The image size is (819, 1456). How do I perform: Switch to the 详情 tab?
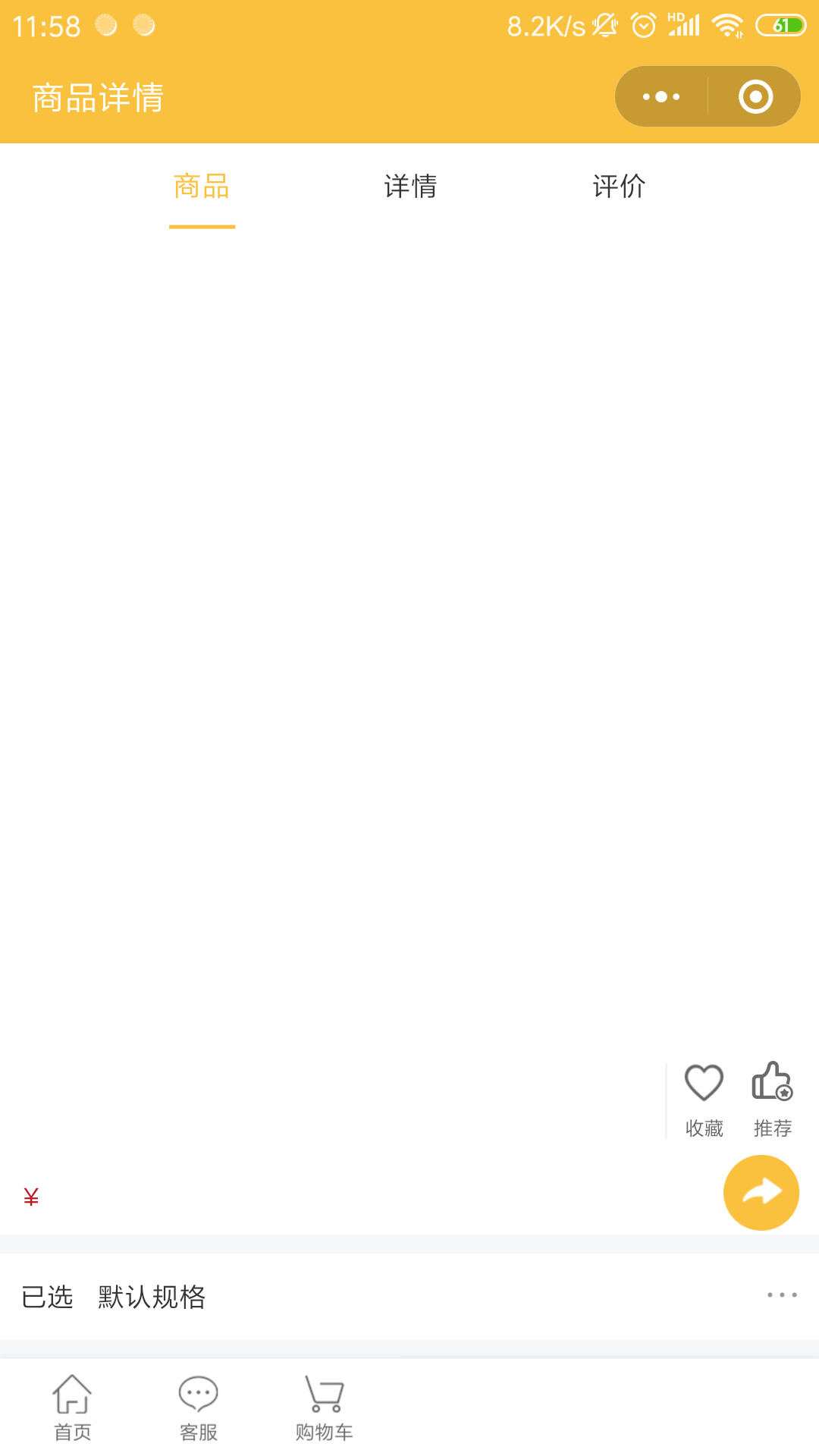[410, 187]
